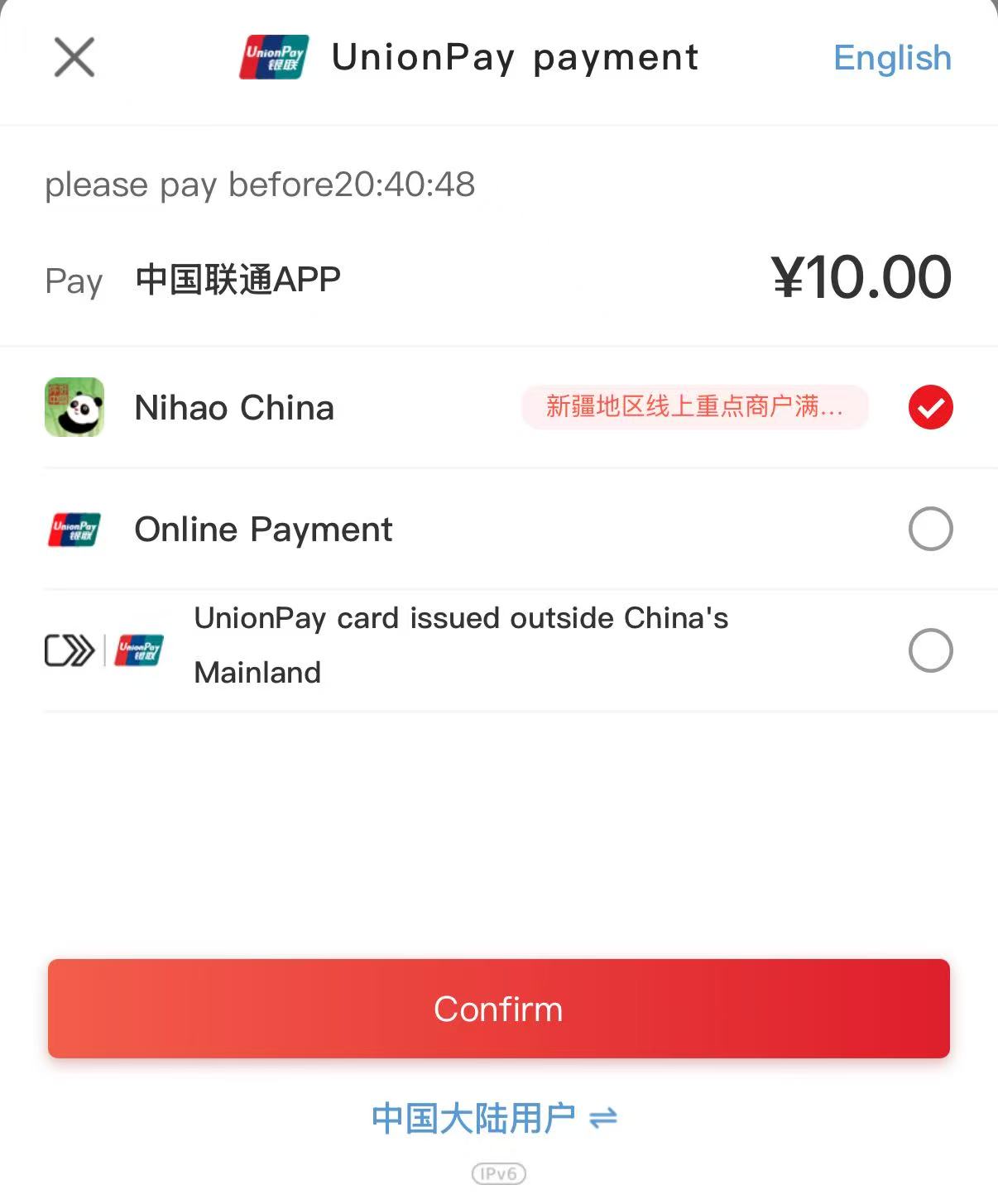Close the UnionPay payment screen
The width and height of the screenshot is (998, 1204).
point(74,57)
